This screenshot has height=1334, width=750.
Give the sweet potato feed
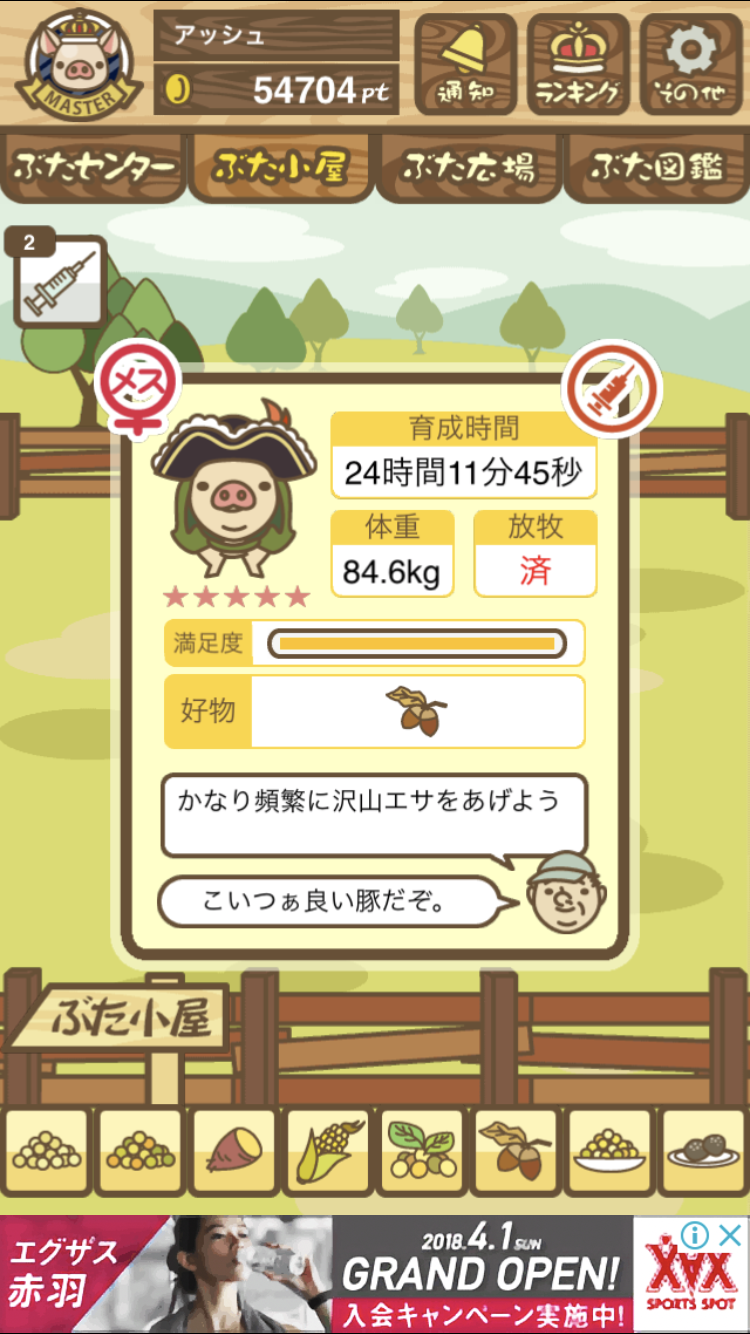tap(235, 1152)
